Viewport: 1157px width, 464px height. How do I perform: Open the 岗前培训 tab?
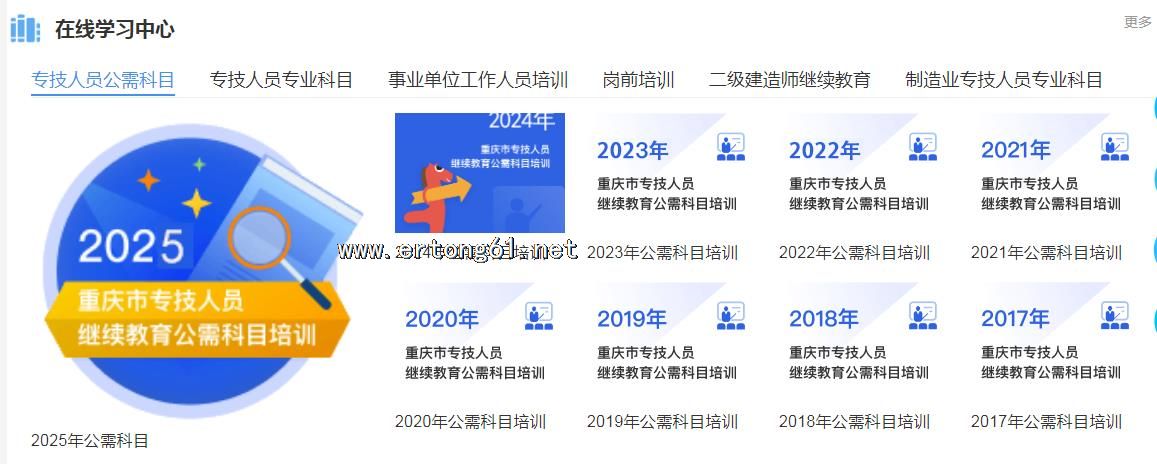tap(638, 80)
